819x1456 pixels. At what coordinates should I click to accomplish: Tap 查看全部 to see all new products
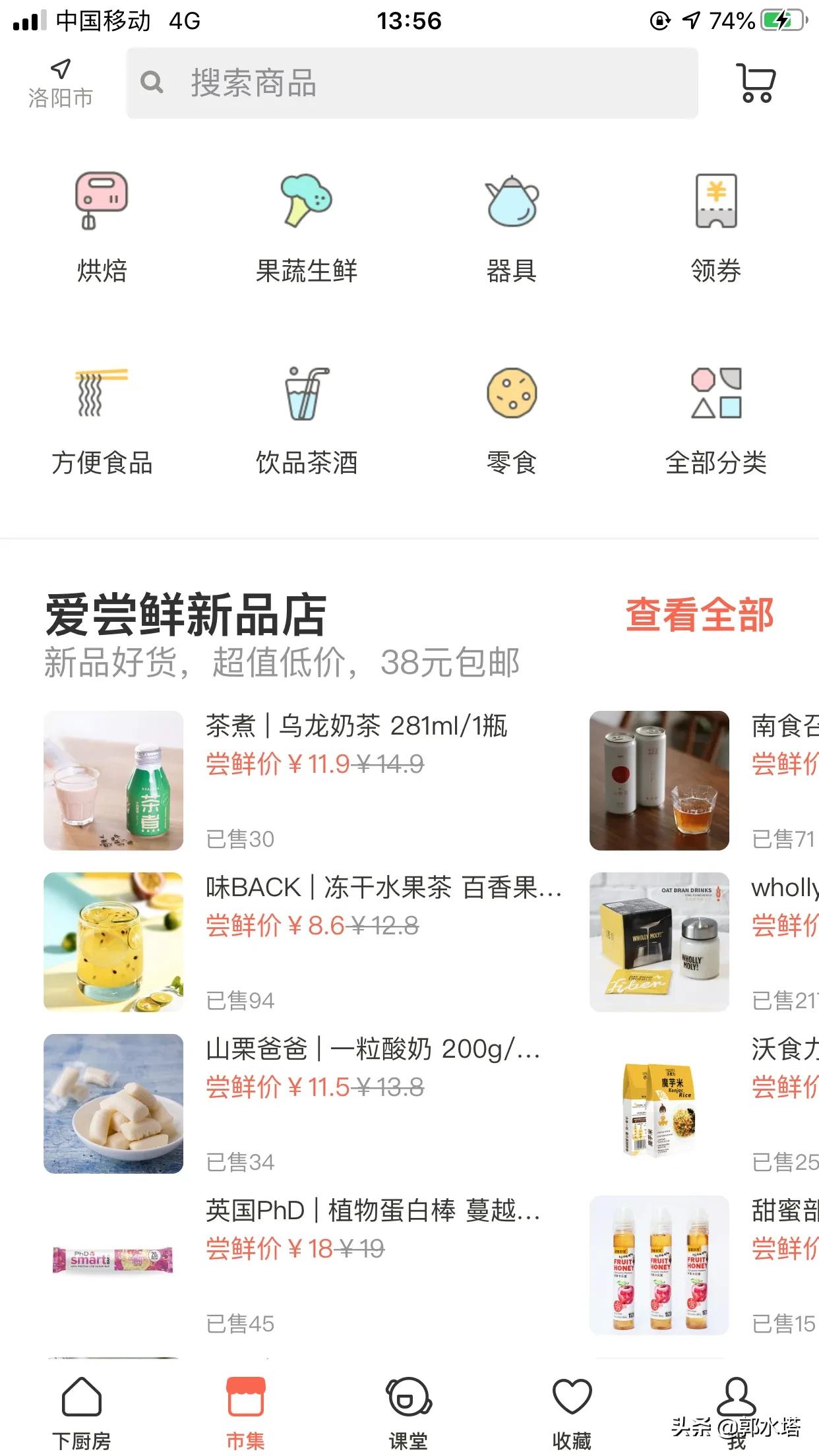point(700,616)
